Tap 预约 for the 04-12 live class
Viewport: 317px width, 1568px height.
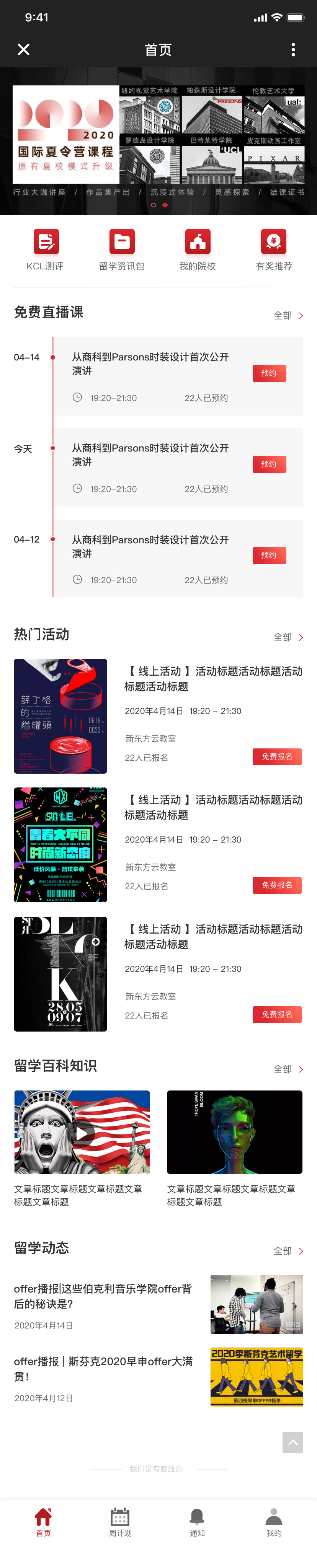pyautogui.click(x=269, y=555)
